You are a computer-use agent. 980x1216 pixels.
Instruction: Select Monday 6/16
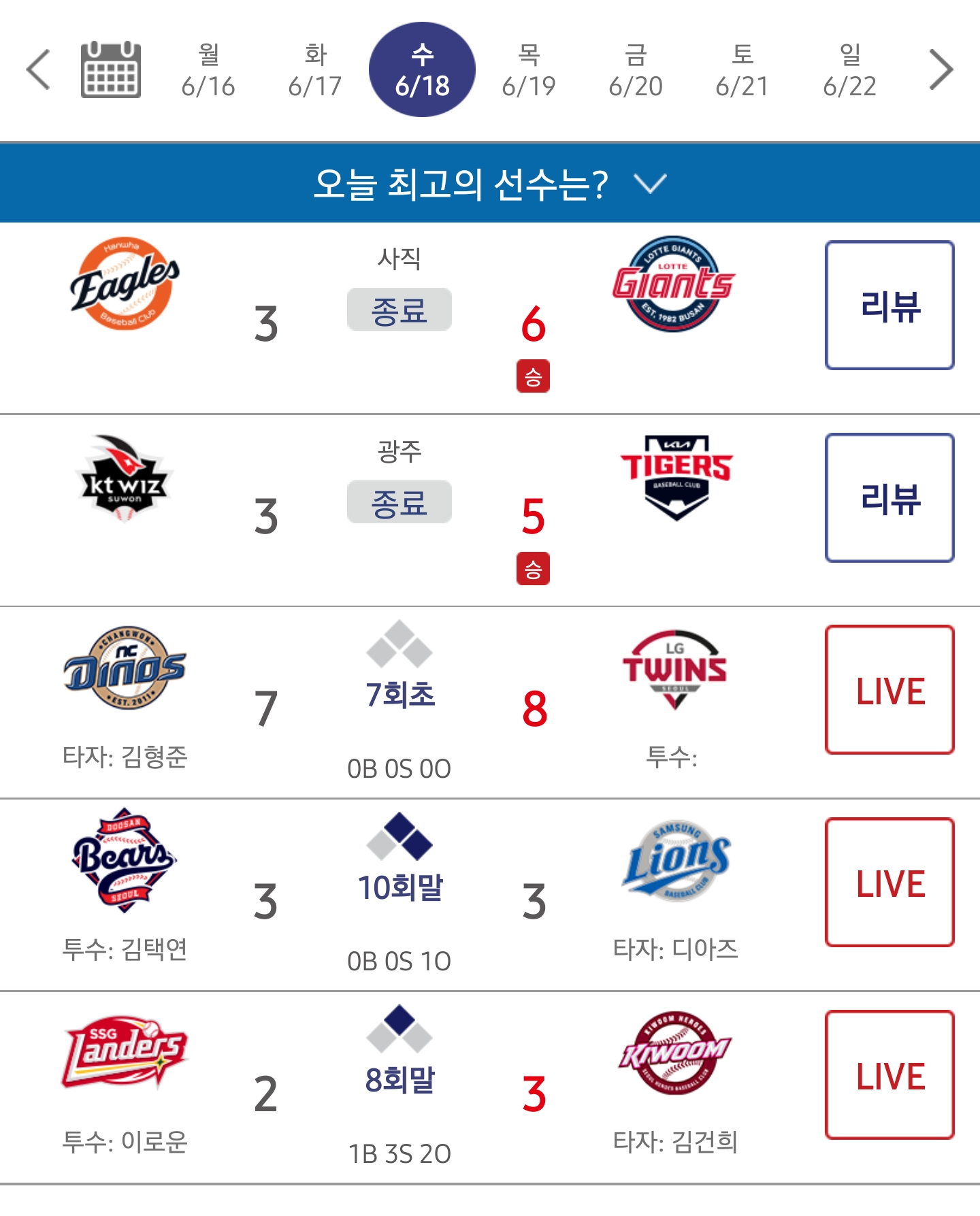click(208, 70)
